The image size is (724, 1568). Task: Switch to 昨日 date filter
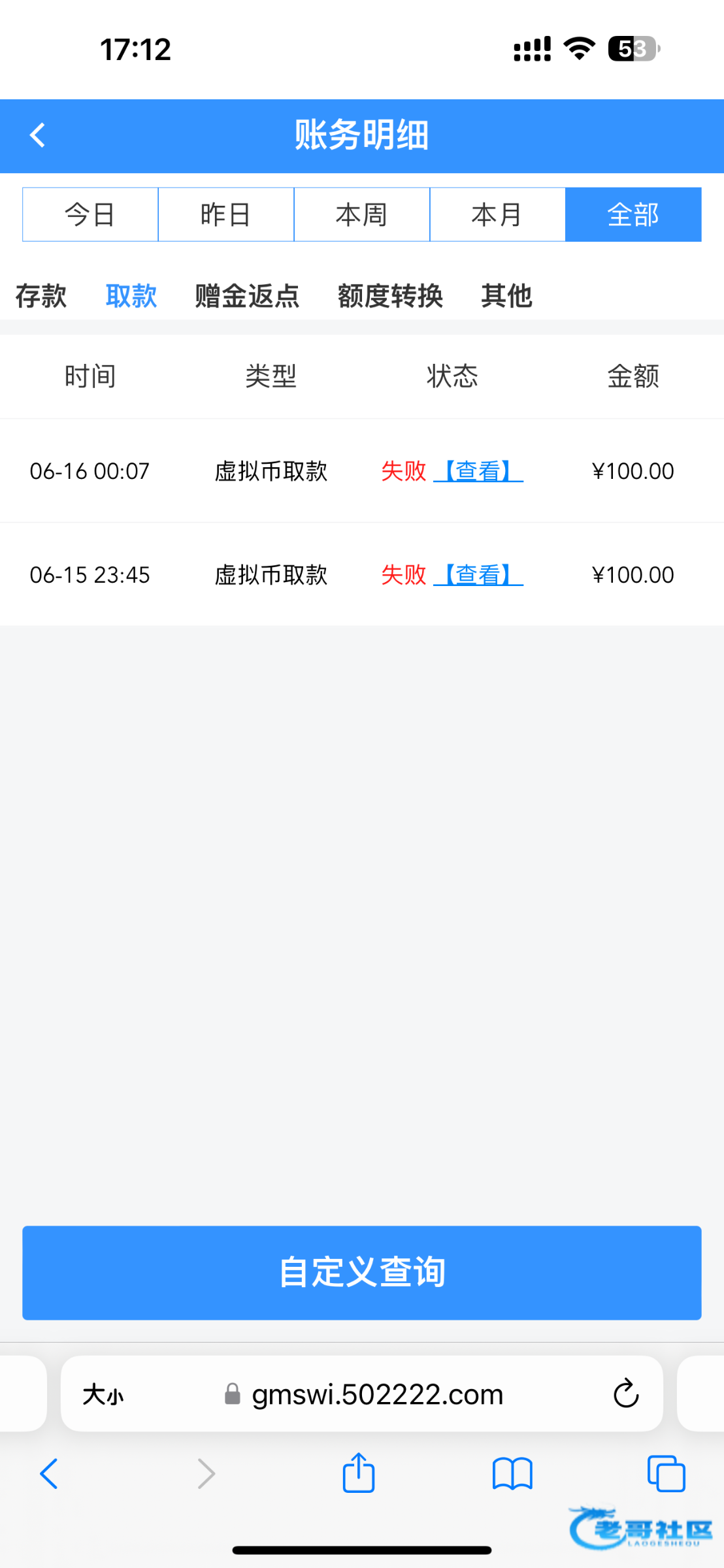pyautogui.click(x=226, y=214)
